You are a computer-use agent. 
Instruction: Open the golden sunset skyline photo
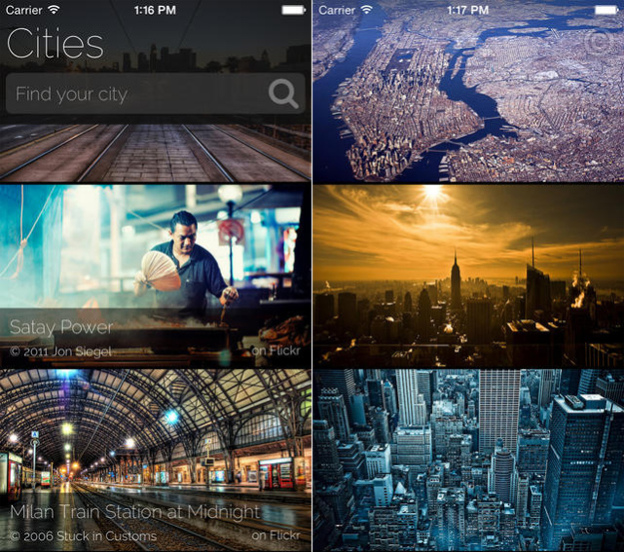point(468,275)
